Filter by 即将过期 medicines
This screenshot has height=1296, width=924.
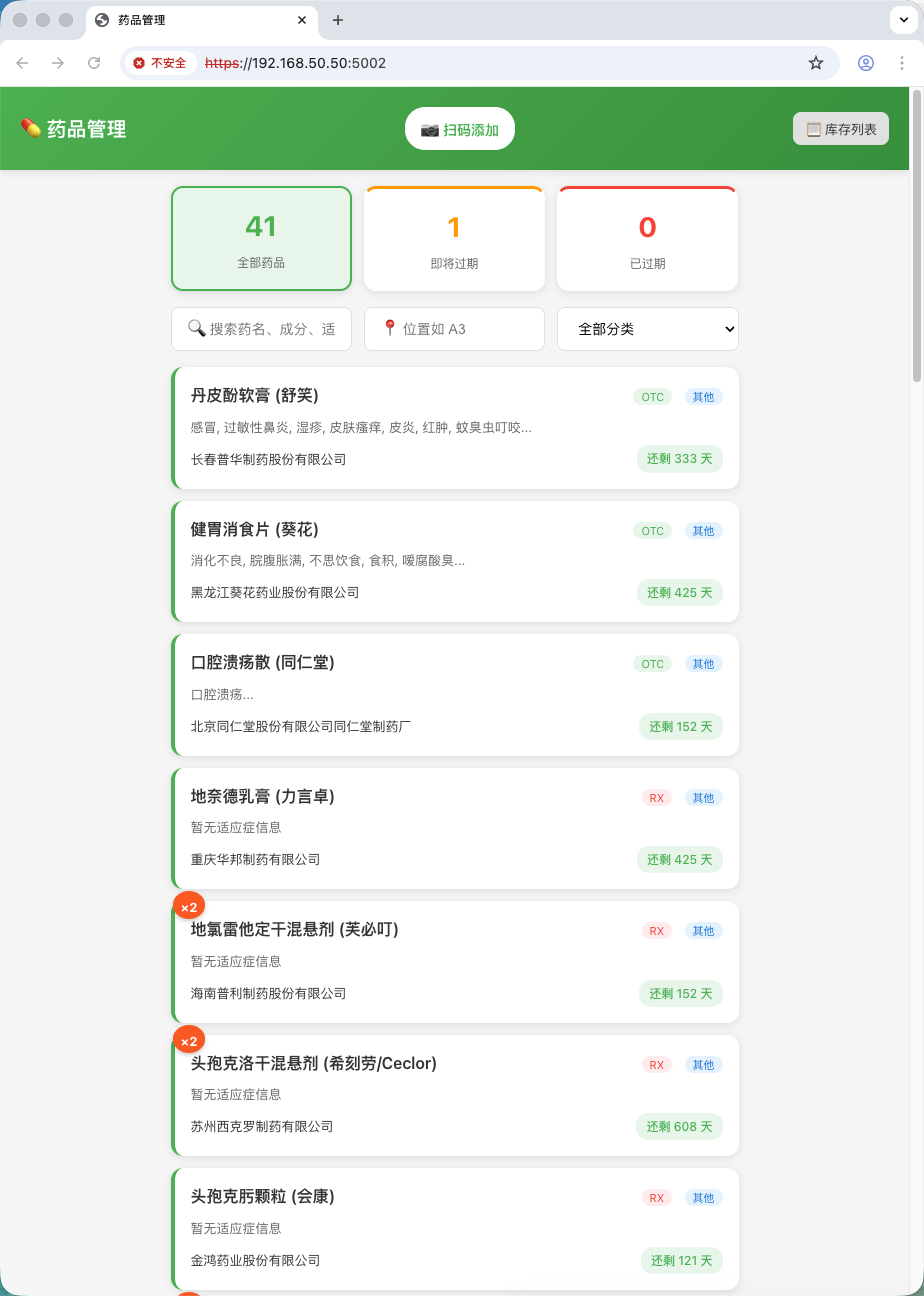click(454, 238)
